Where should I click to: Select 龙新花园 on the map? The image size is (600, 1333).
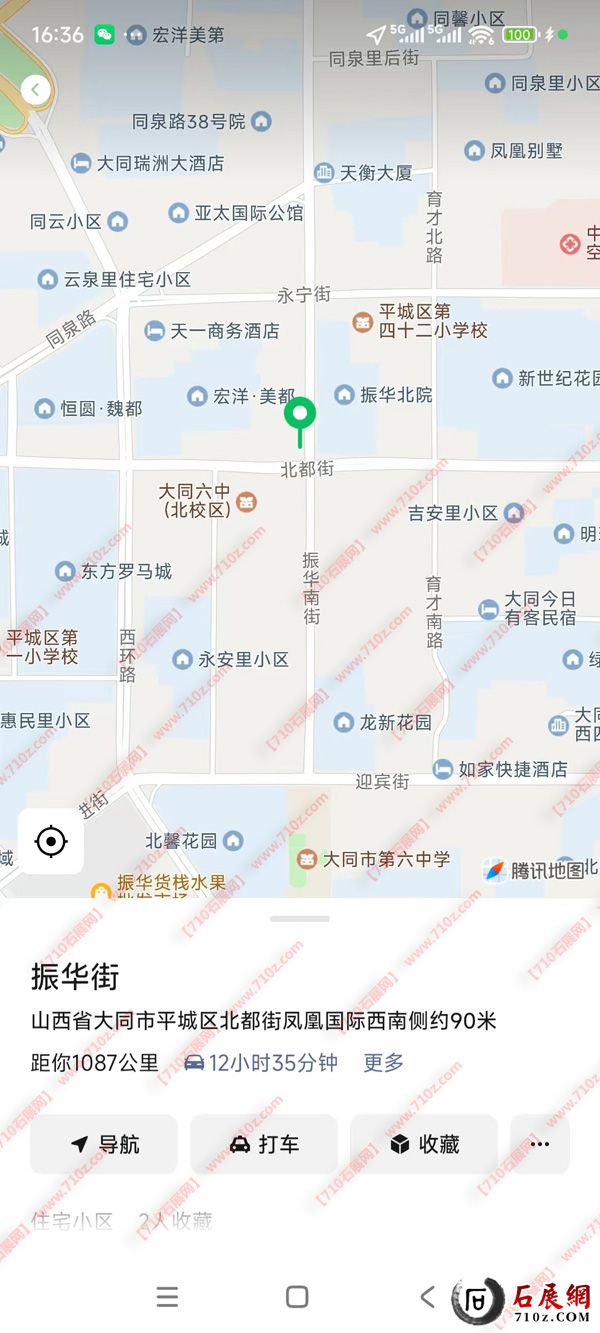(384, 722)
